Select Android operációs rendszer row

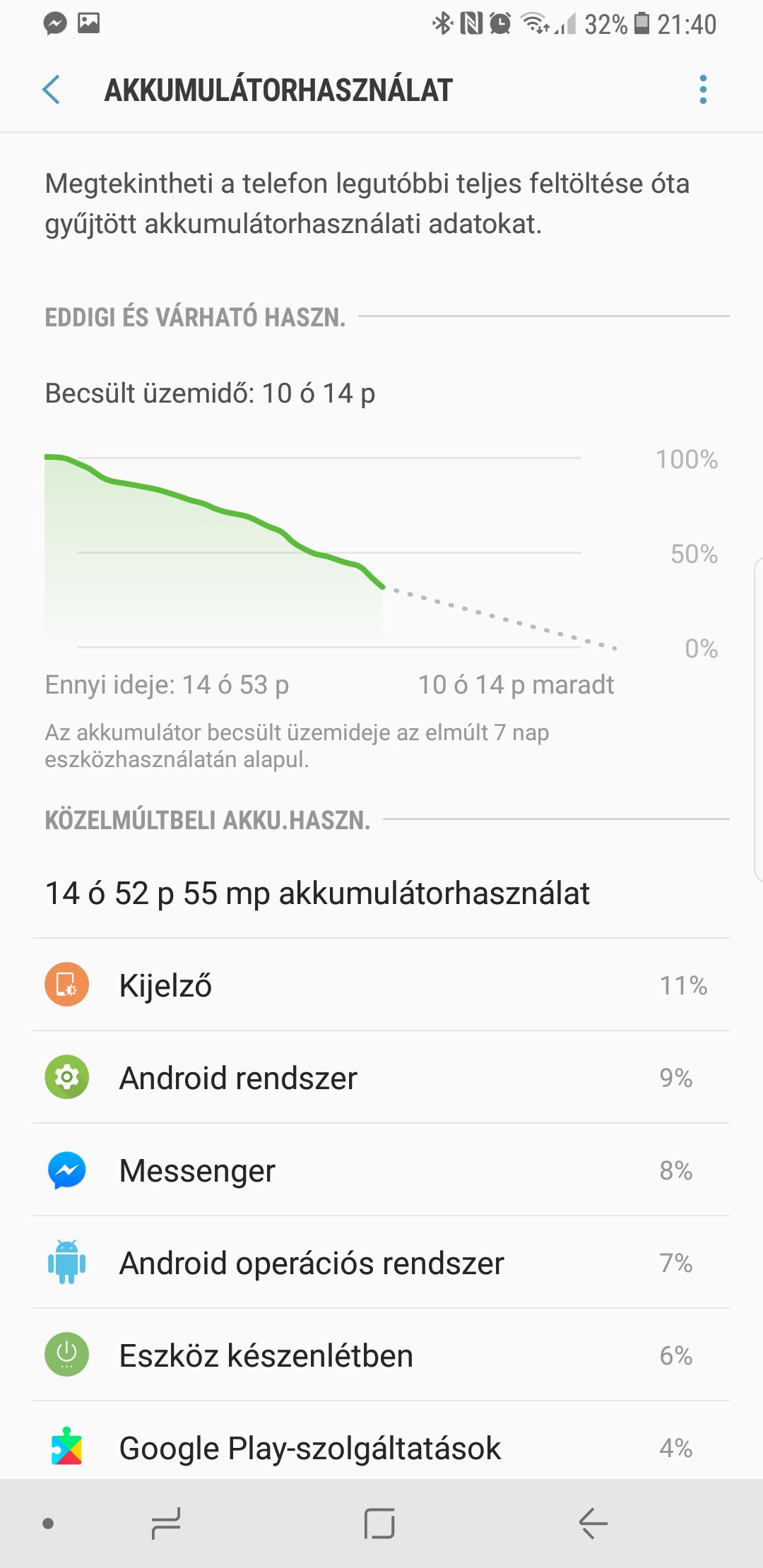coord(381,1262)
